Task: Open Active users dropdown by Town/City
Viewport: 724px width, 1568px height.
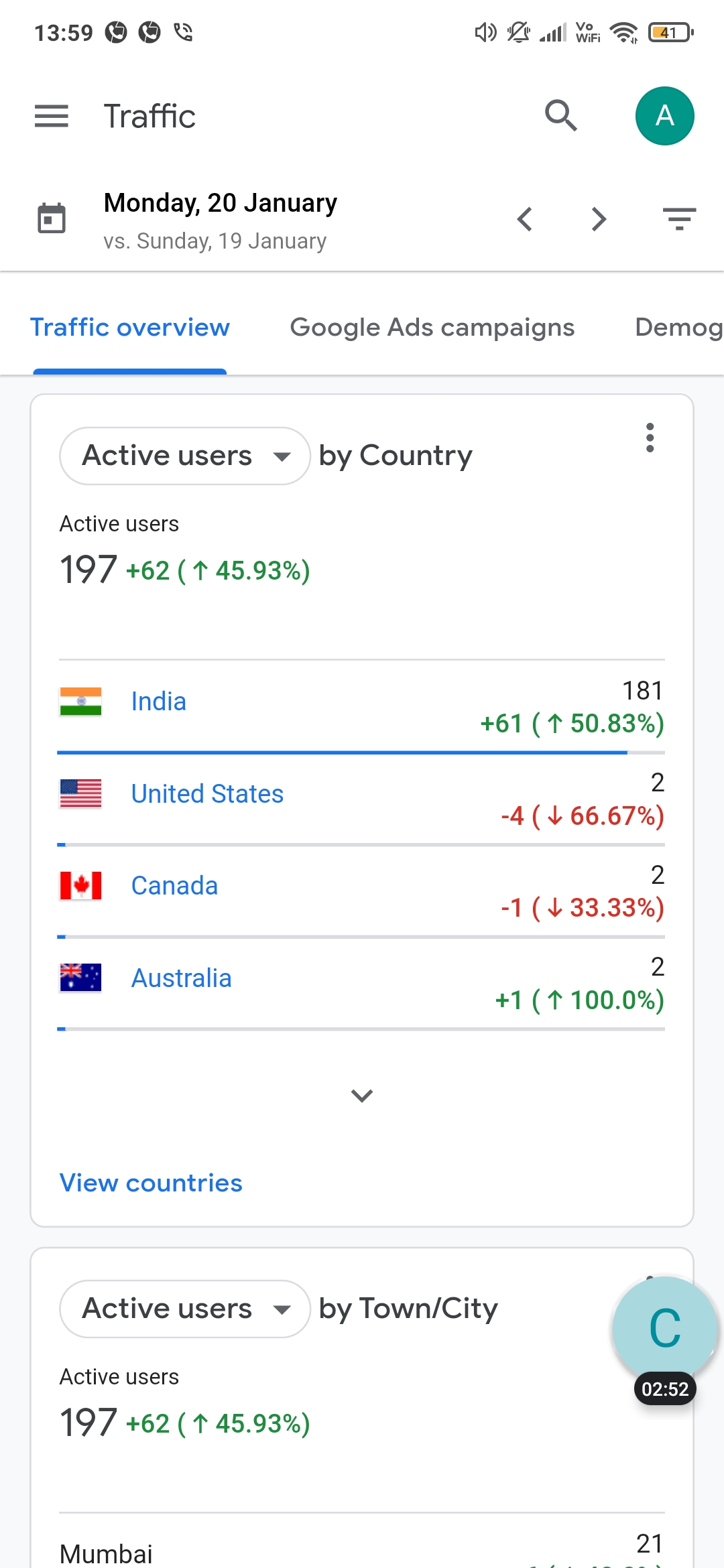Action: tap(184, 1309)
